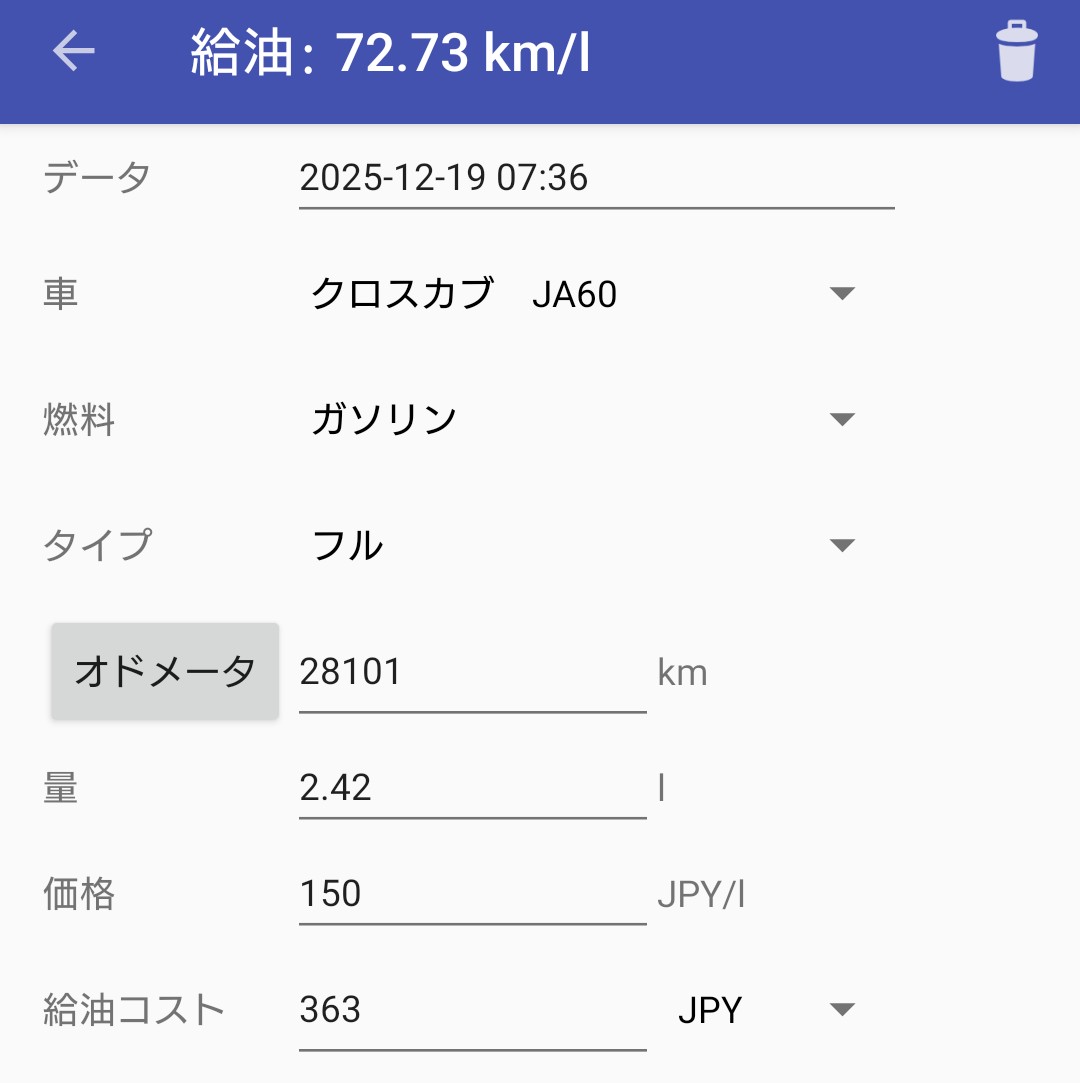The width and height of the screenshot is (1080, 1083).
Task: Go back using the arrow icon
Action: pos(73,51)
